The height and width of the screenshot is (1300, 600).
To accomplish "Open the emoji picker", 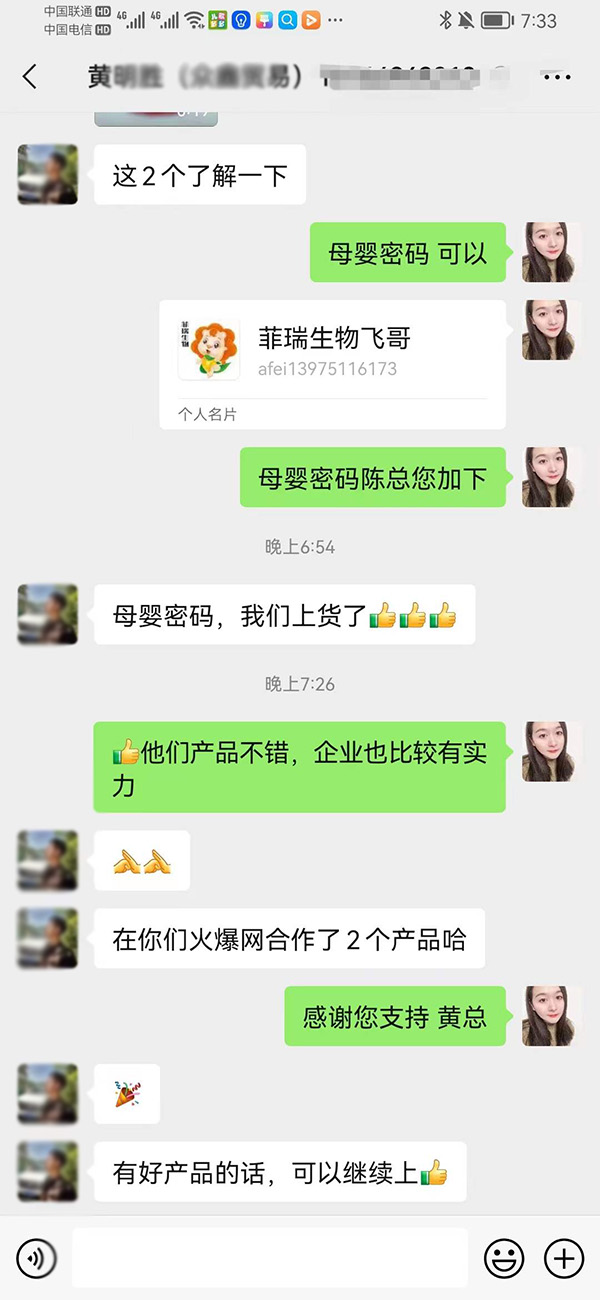I will click(x=504, y=1258).
